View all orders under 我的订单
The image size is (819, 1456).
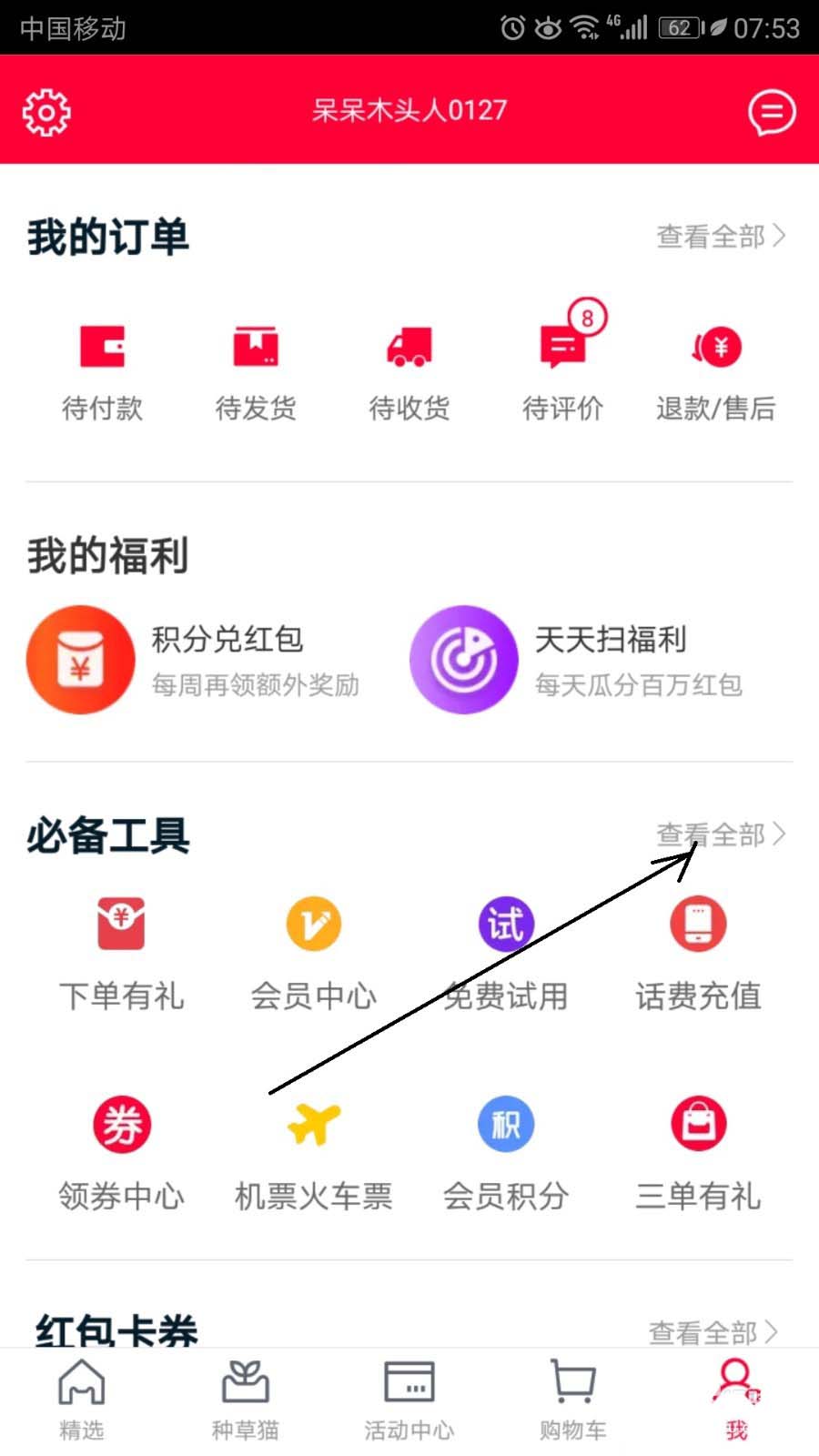720,237
